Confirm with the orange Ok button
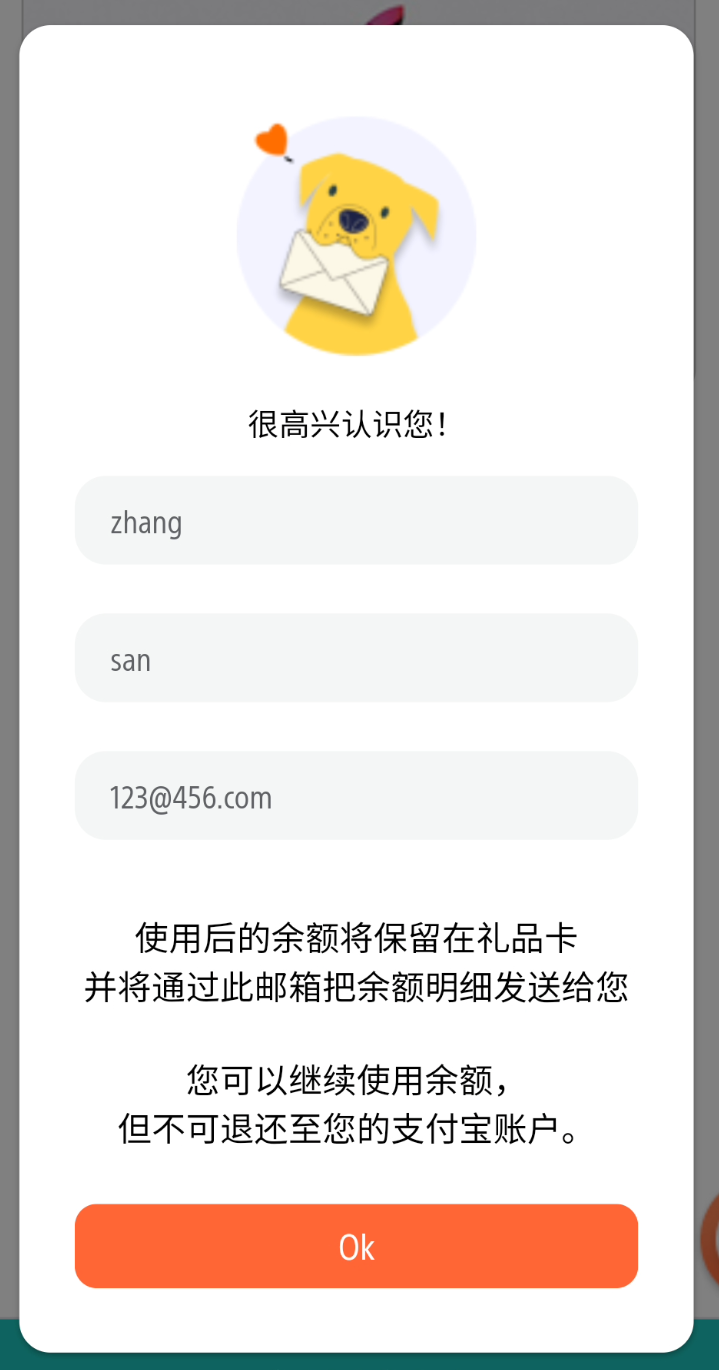The width and height of the screenshot is (719, 1370). [356, 1246]
